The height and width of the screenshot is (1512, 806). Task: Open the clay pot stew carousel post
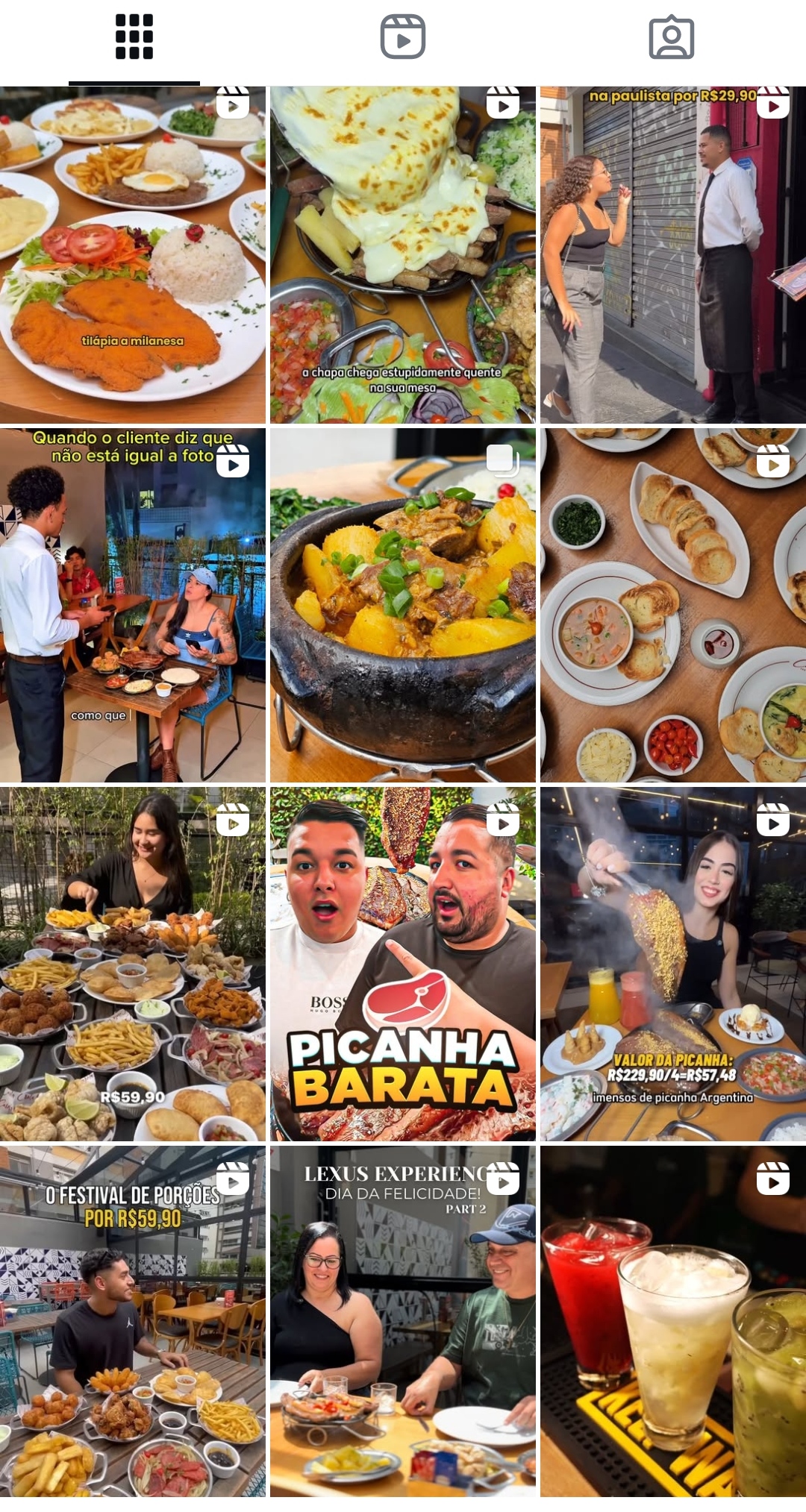click(x=403, y=606)
